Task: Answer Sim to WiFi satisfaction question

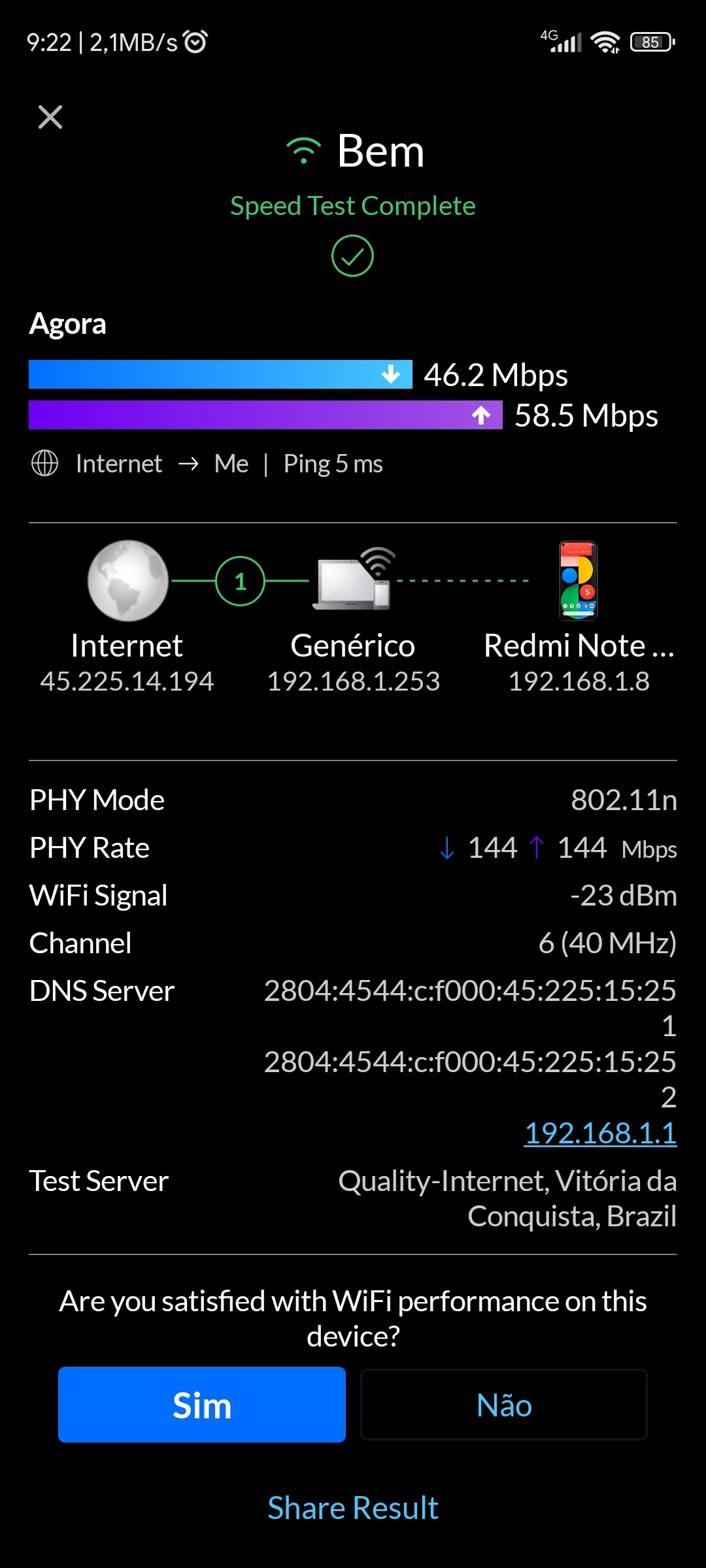Action: [x=201, y=1405]
